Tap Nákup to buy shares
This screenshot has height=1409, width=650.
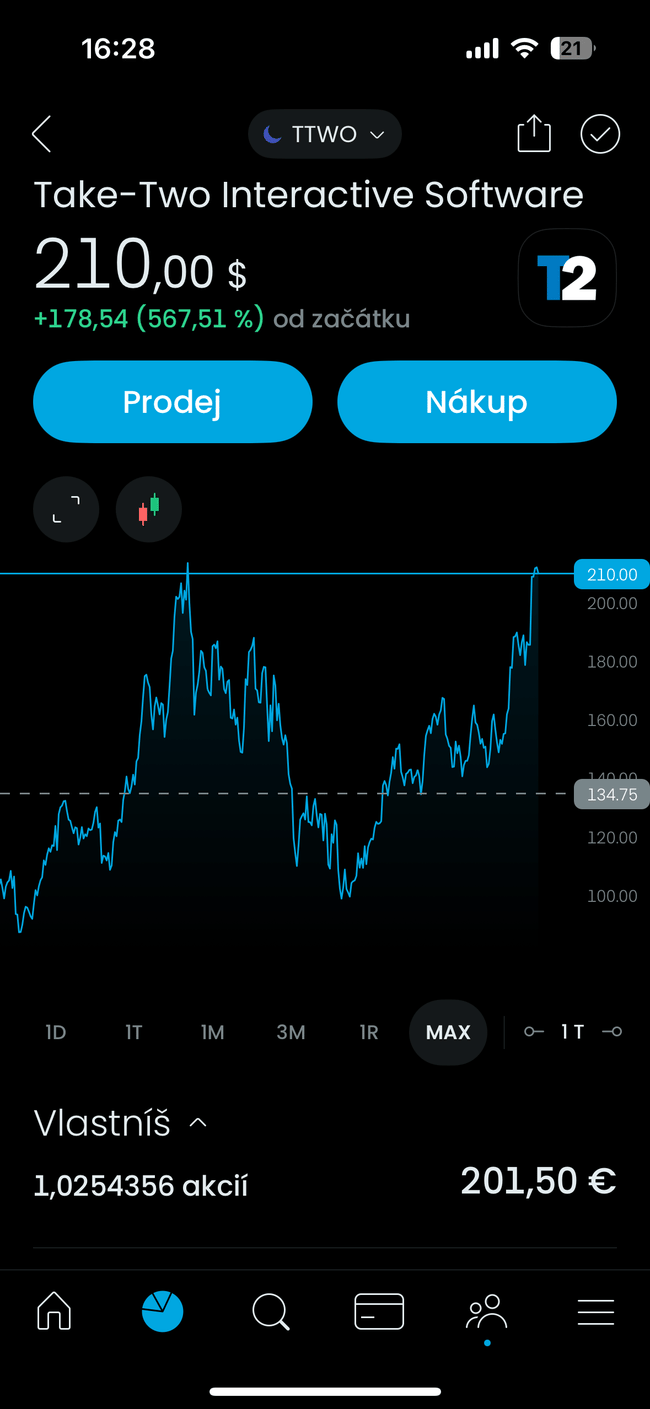pyautogui.click(x=476, y=402)
